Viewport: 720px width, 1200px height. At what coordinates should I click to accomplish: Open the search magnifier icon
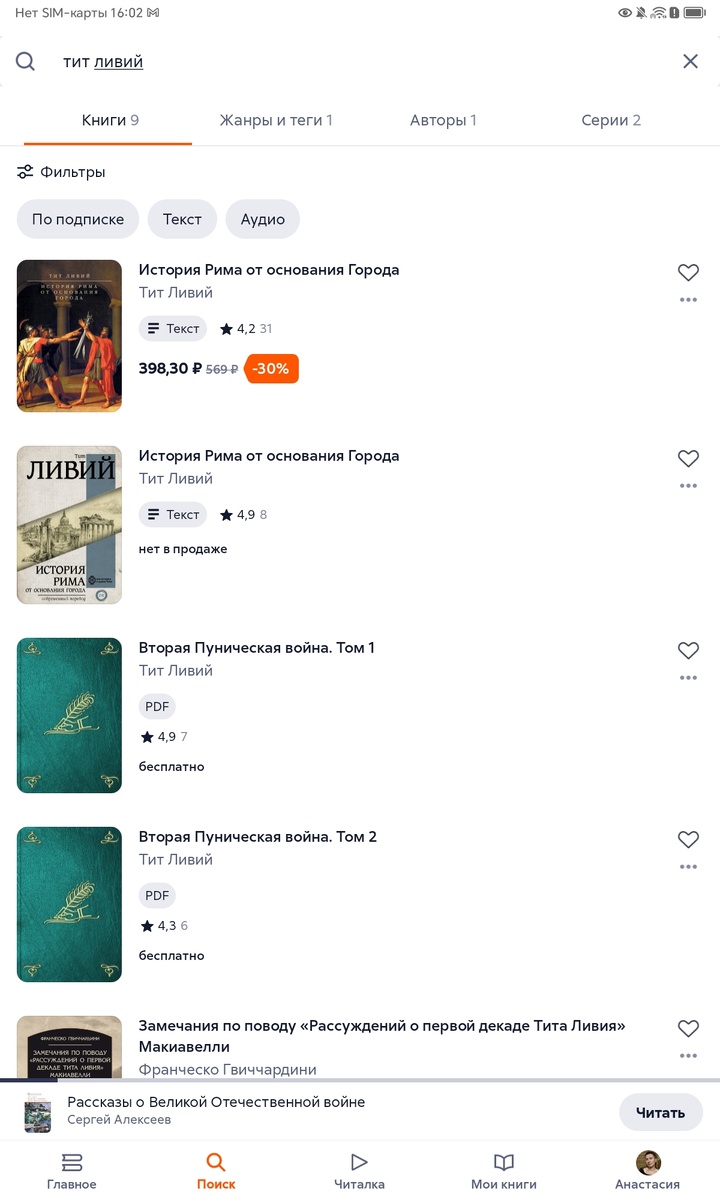[x=26, y=61]
